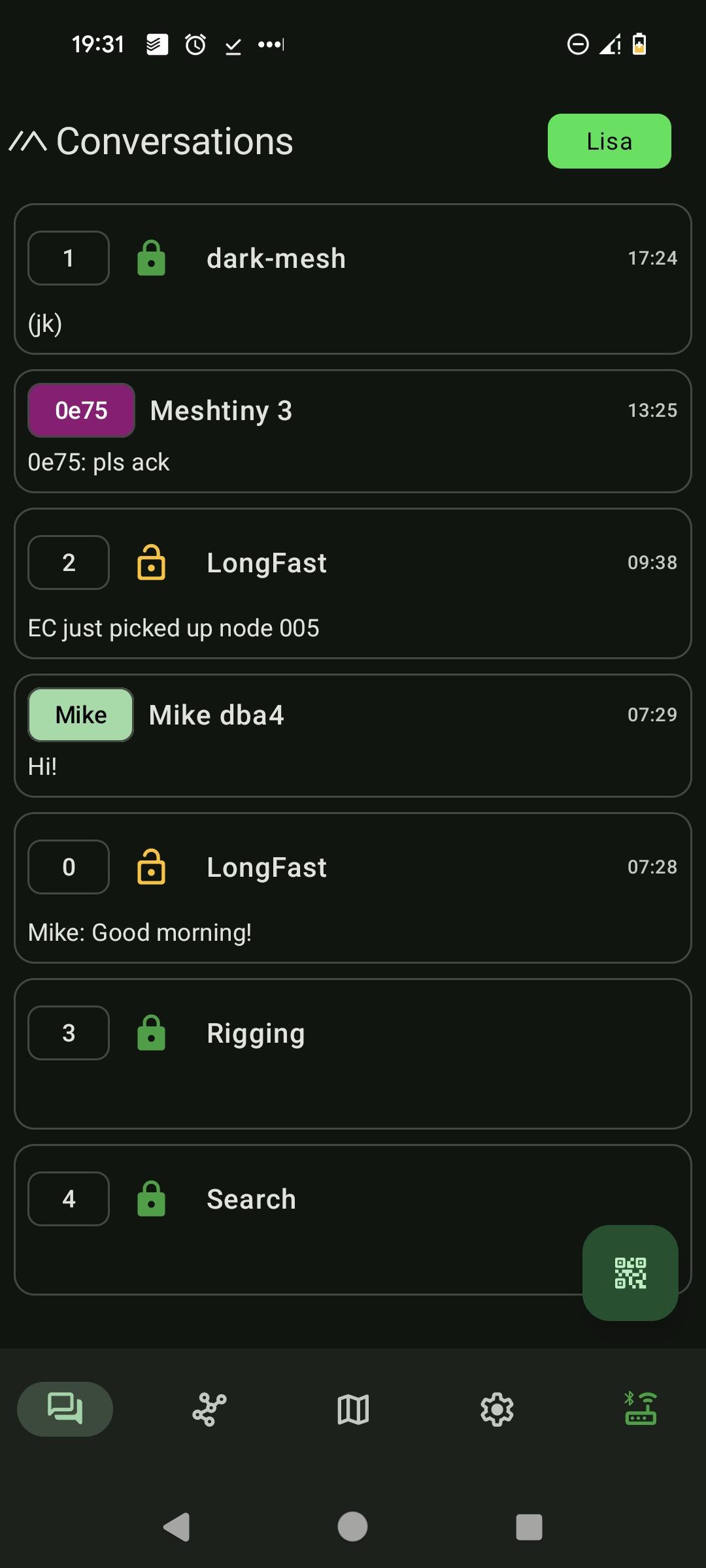Tap the 0e75 node badge
The image size is (706, 1568).
tap(81, 410)
